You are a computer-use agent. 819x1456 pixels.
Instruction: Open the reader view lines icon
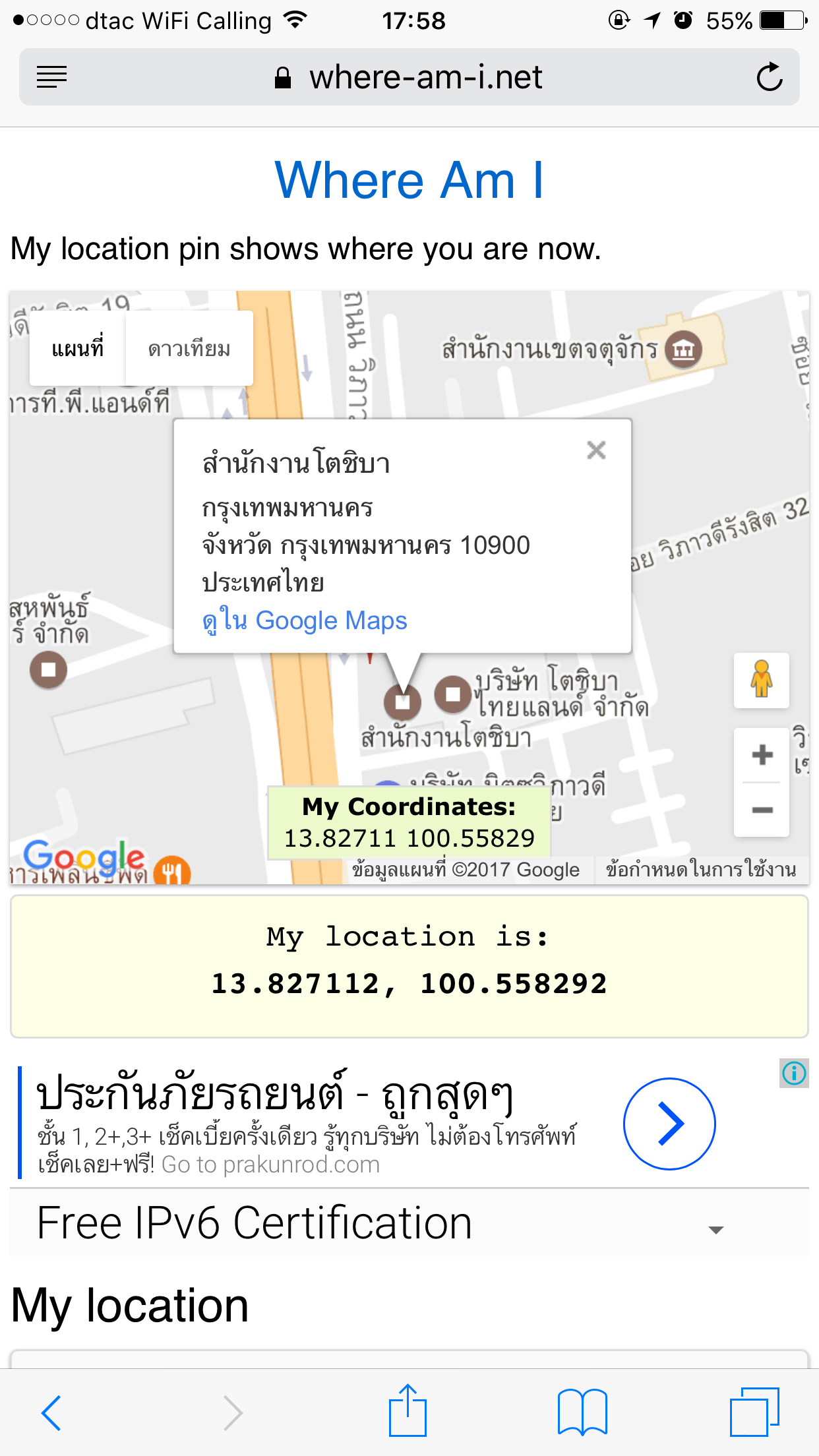click(x=51, y=77)
